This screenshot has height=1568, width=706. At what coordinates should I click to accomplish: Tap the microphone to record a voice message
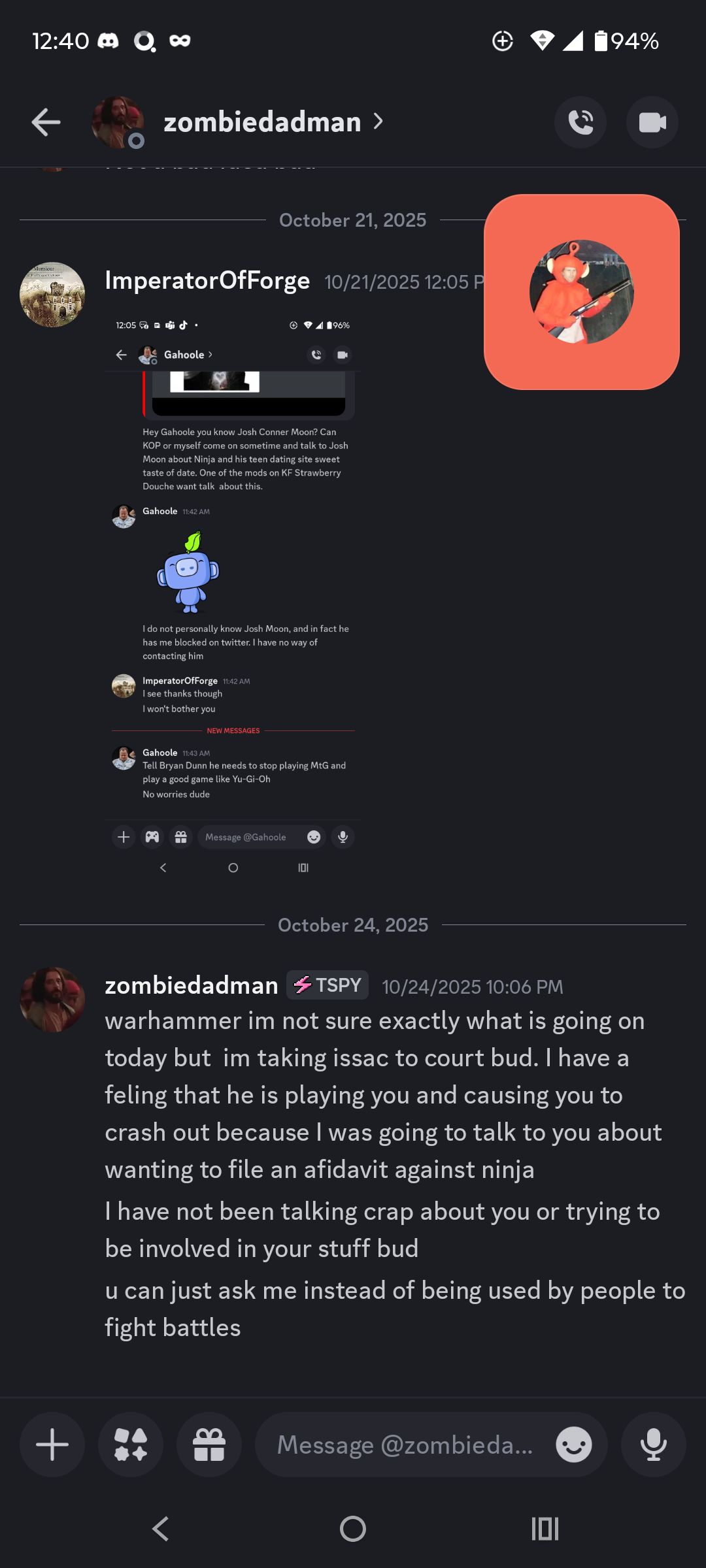(653, 1445)
